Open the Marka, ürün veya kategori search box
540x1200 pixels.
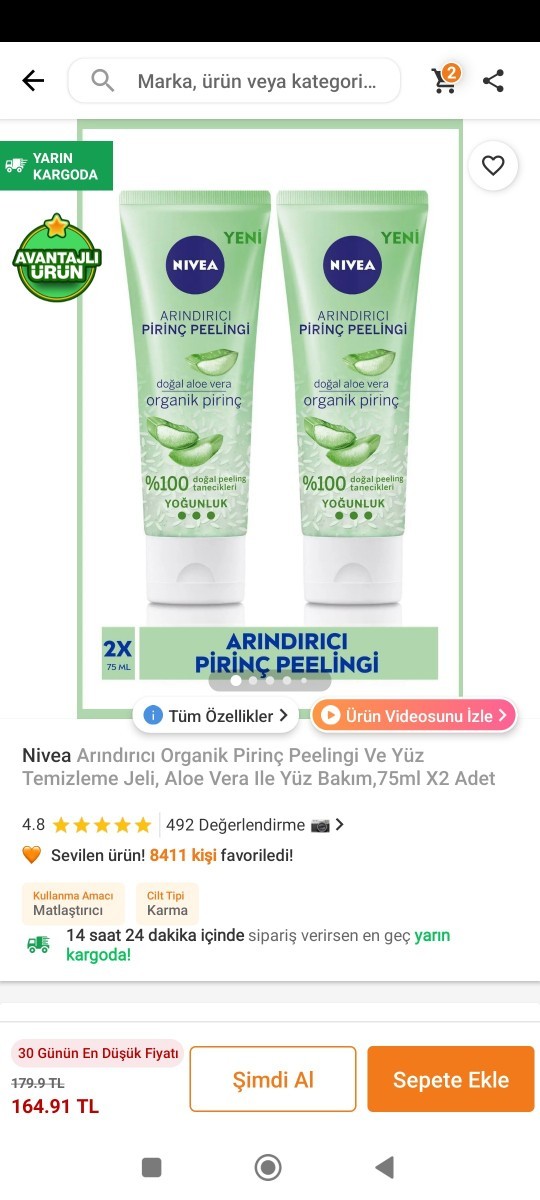pos(234,81)
